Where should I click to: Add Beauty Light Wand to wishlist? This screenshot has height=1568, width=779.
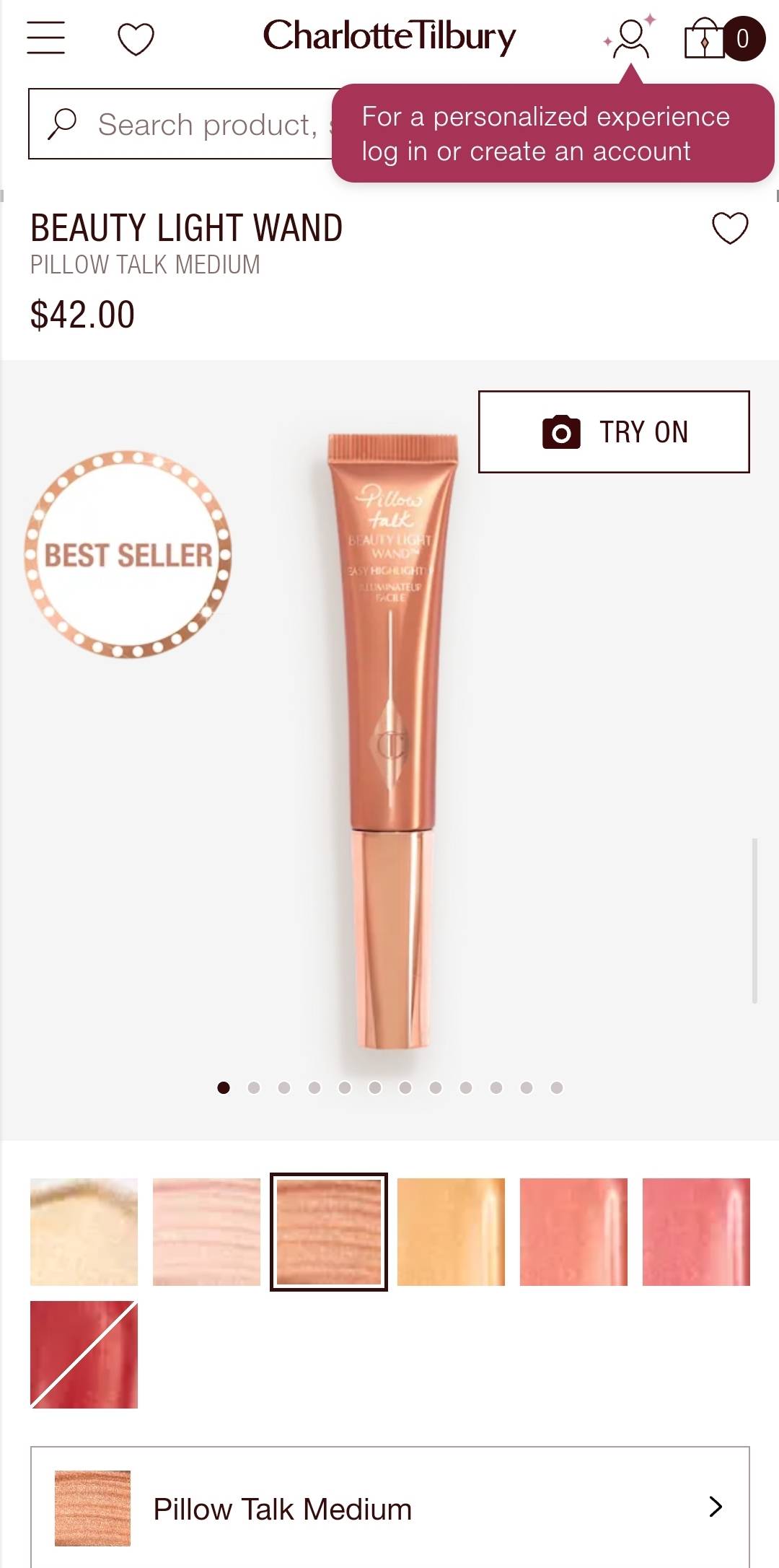pos(730,228)
